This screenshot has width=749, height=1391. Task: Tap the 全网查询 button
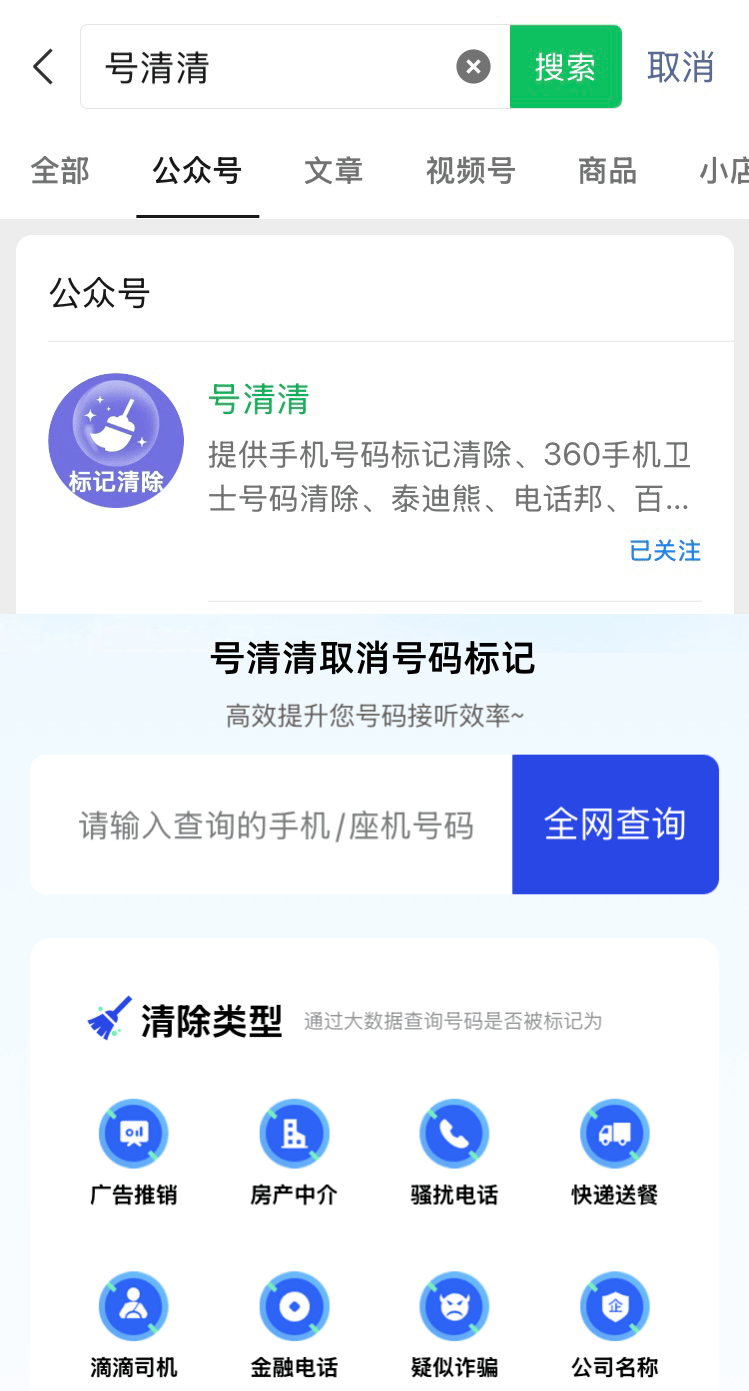click(x=615, y=825)
